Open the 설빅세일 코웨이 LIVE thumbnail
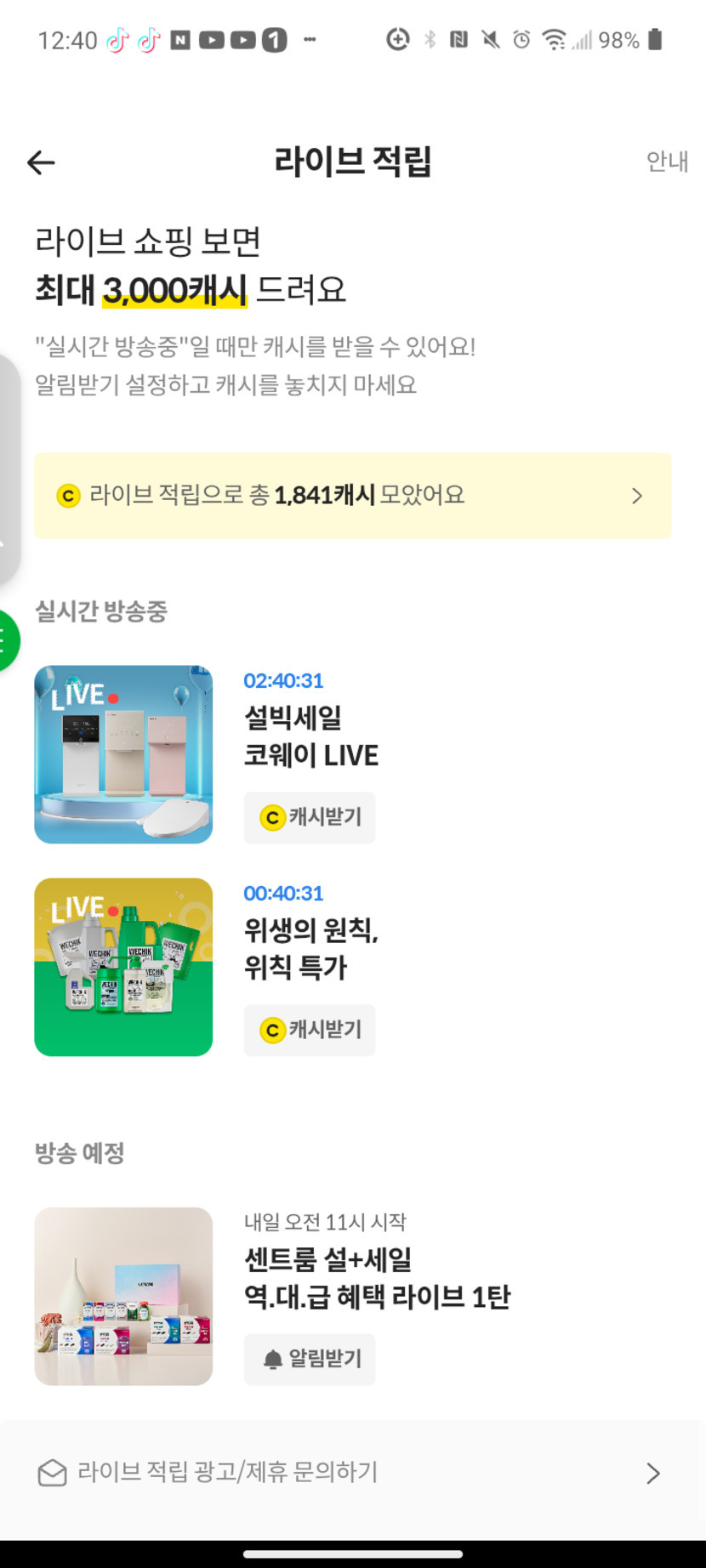 (x=123, y=754)
